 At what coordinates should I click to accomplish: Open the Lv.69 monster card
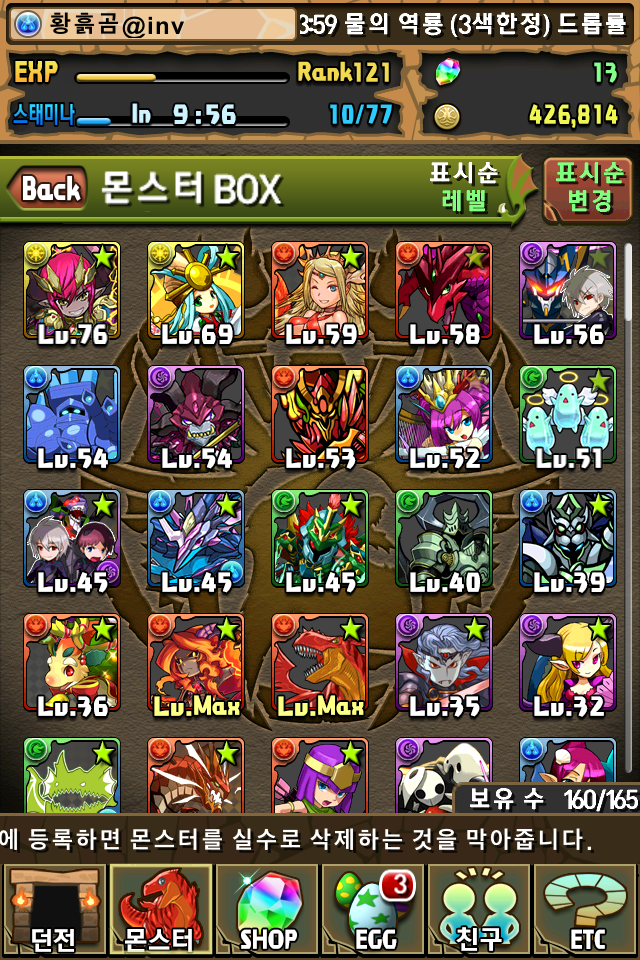click(195, 293)
